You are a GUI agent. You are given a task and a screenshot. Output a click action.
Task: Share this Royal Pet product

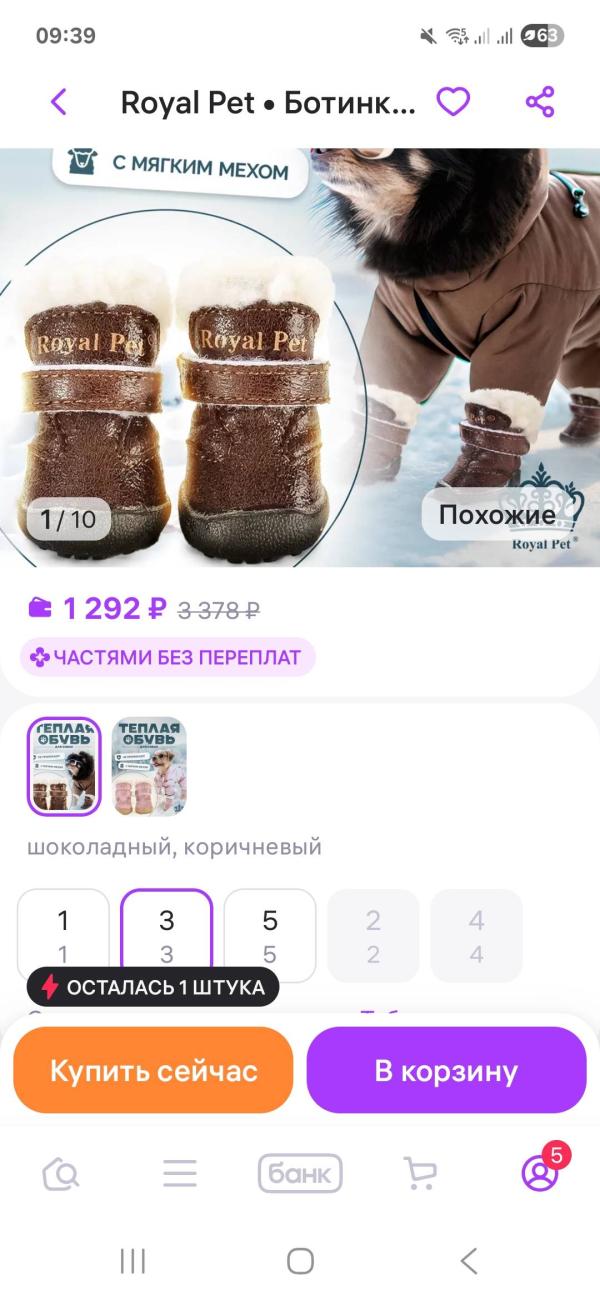(540, 102)
